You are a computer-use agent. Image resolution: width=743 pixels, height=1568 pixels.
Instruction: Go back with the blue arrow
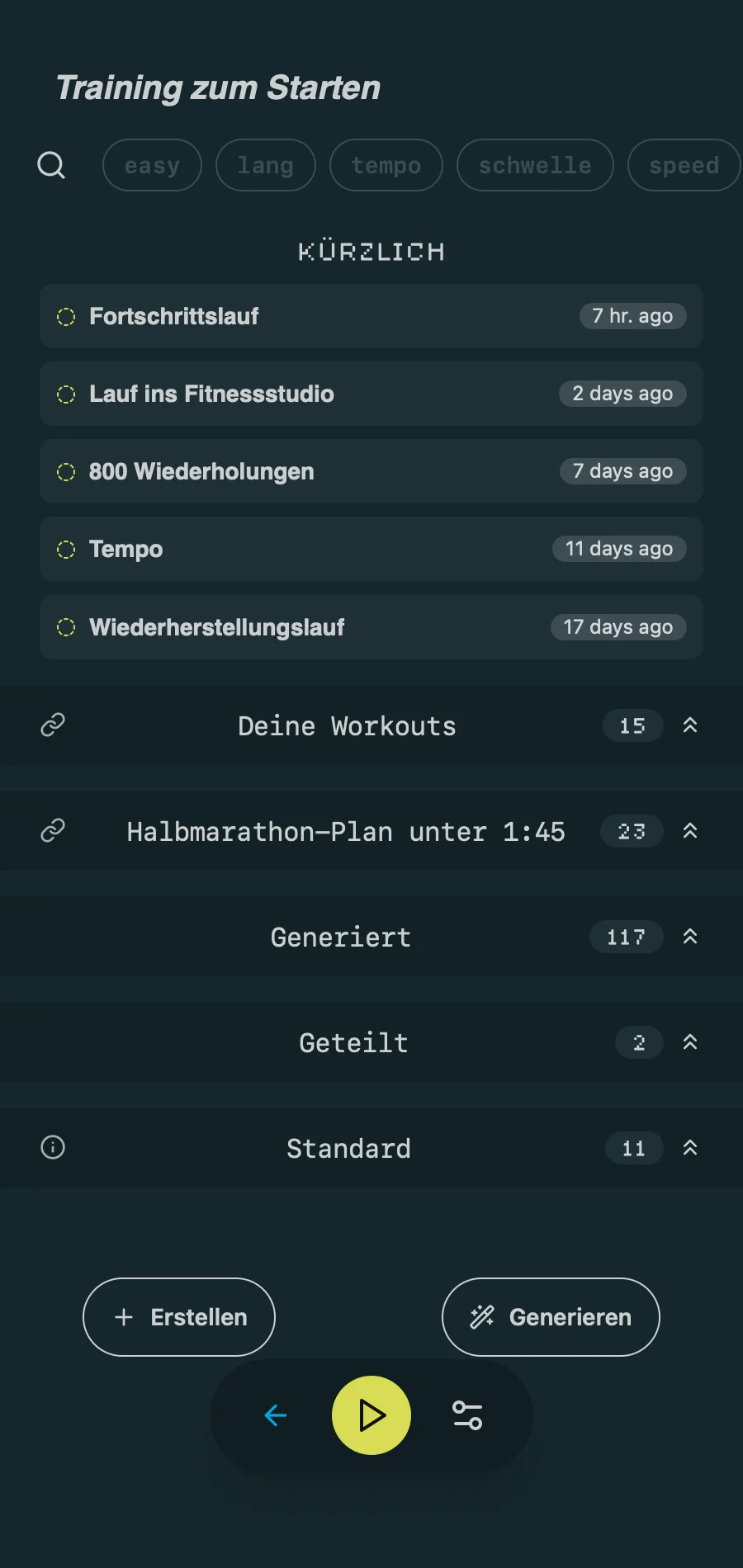(276, 1415)
